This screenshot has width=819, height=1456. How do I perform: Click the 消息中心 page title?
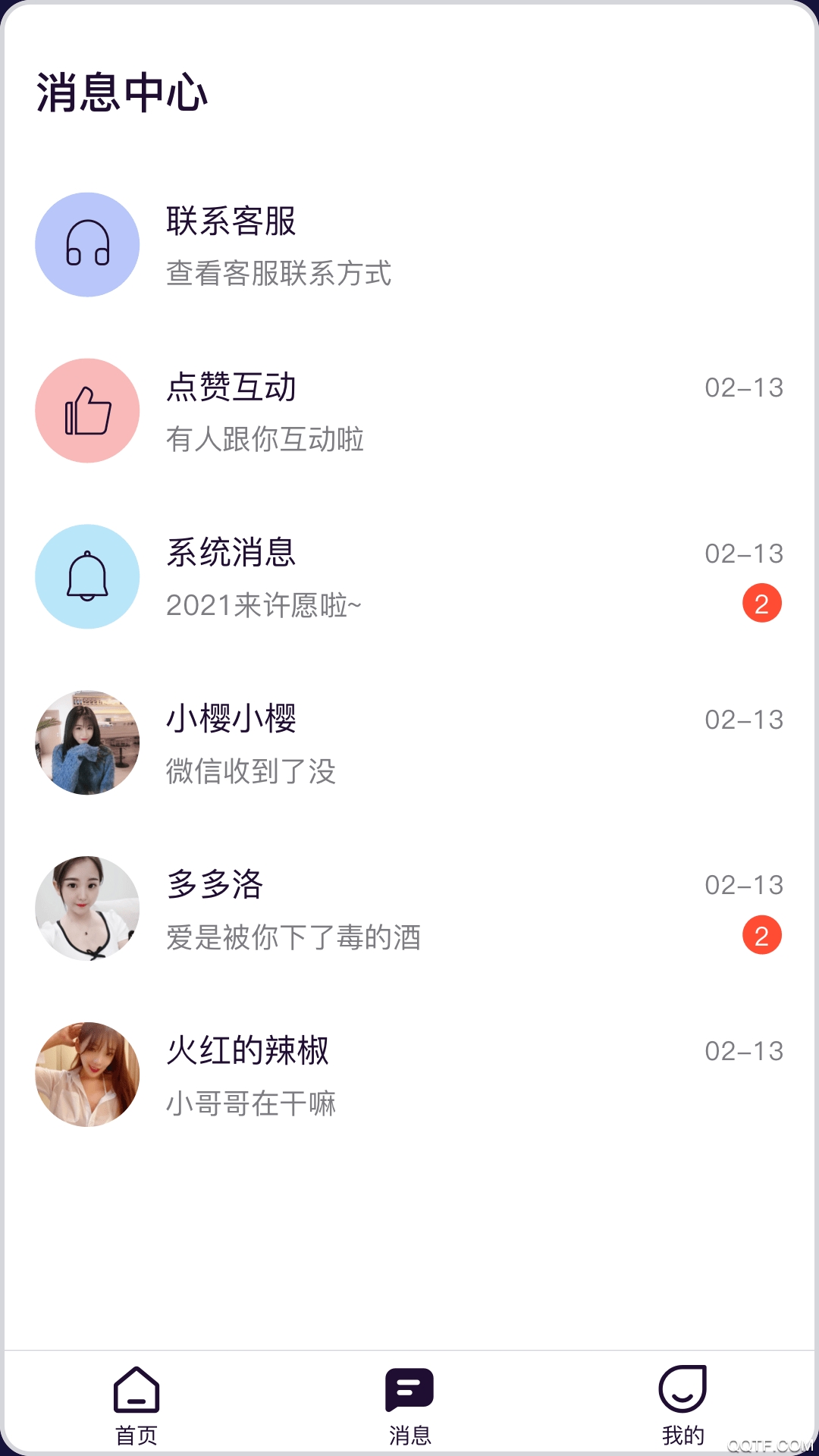[121, 93]
